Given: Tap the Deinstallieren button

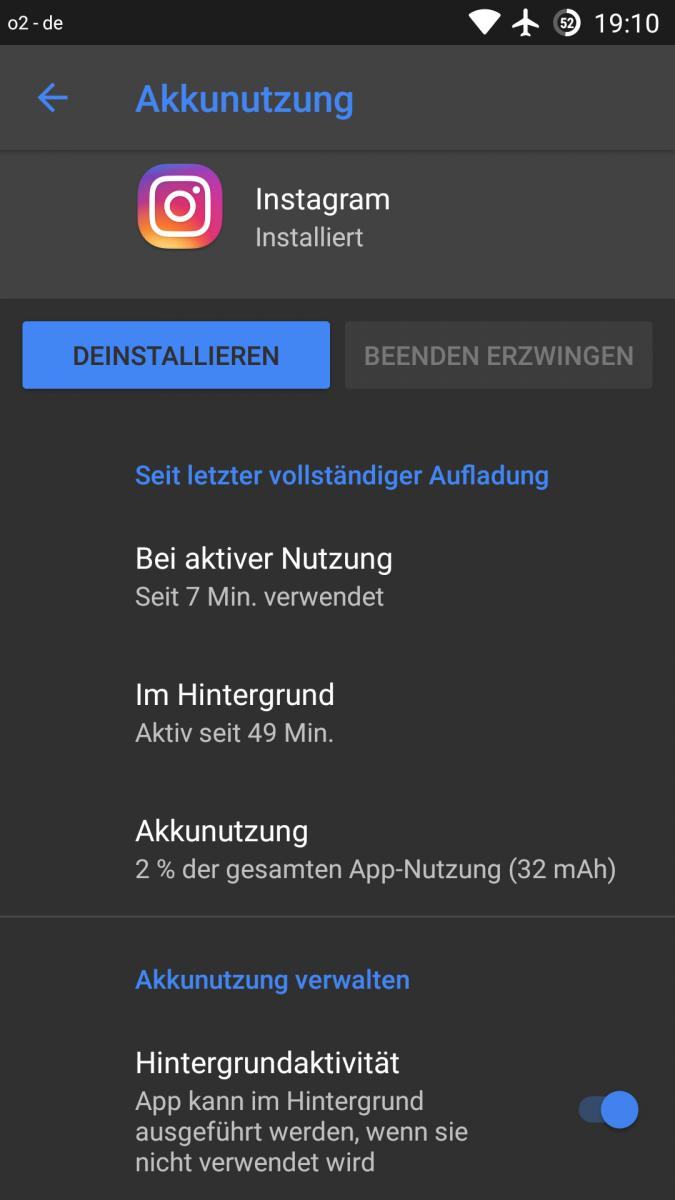Looking at the screenshot, I should 176,355.
